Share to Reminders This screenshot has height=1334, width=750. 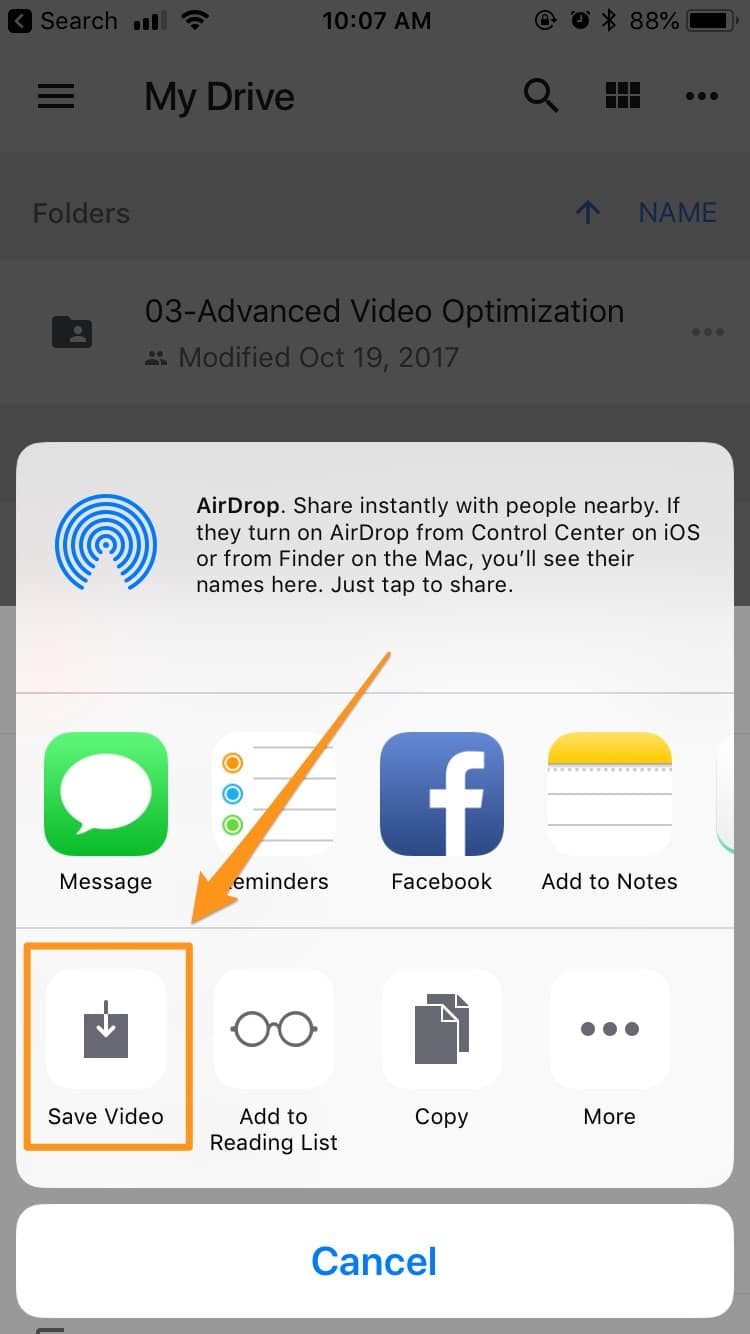coord(274,794)
